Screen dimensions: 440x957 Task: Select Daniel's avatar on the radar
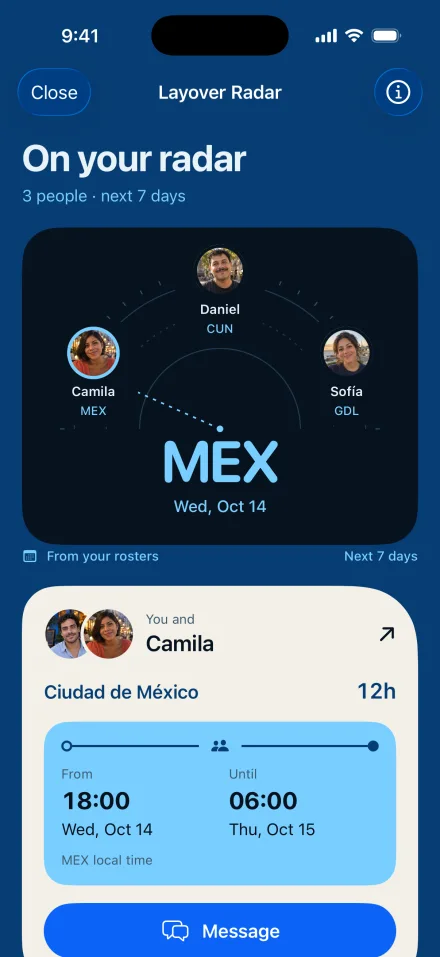(220, 270)
